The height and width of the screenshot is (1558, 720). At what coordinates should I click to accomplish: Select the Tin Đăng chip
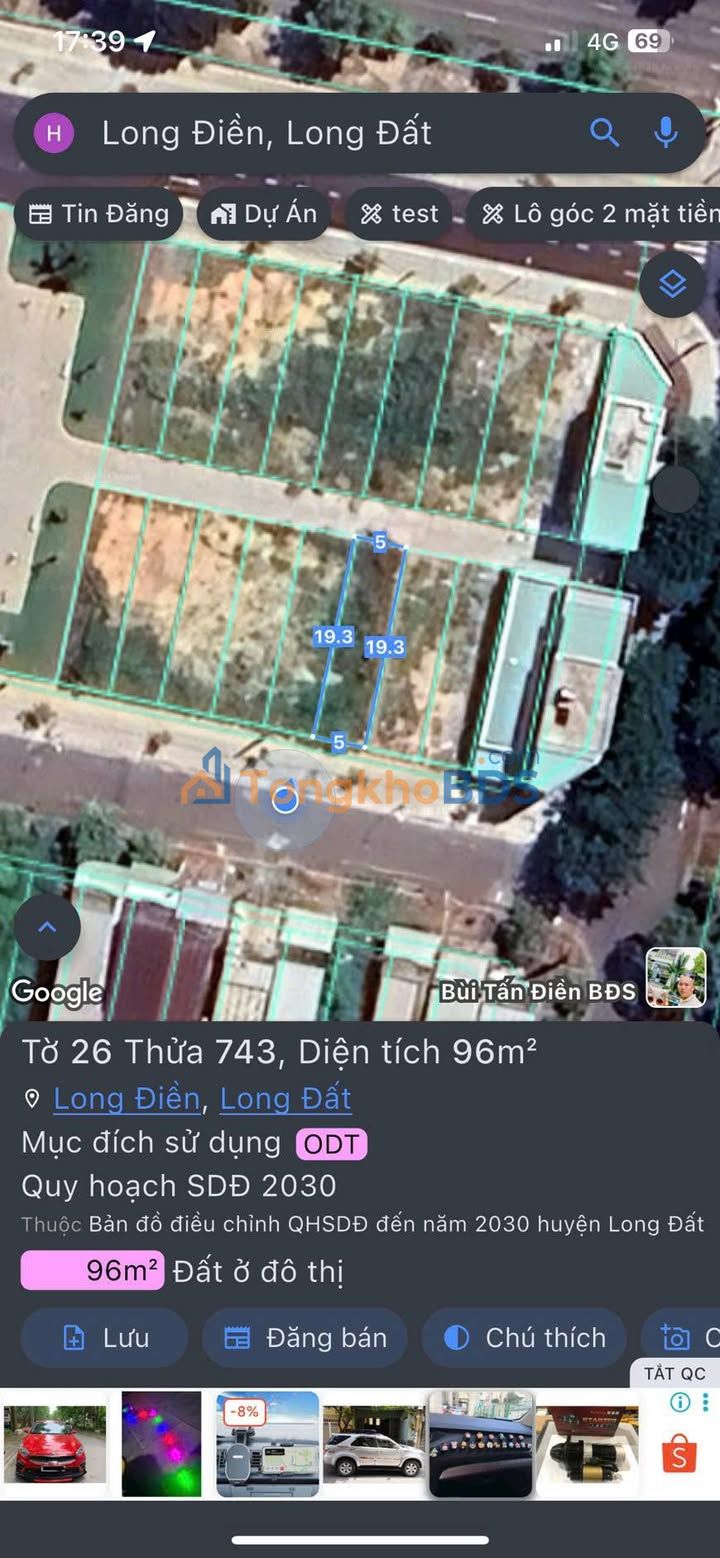pos(98,214)
